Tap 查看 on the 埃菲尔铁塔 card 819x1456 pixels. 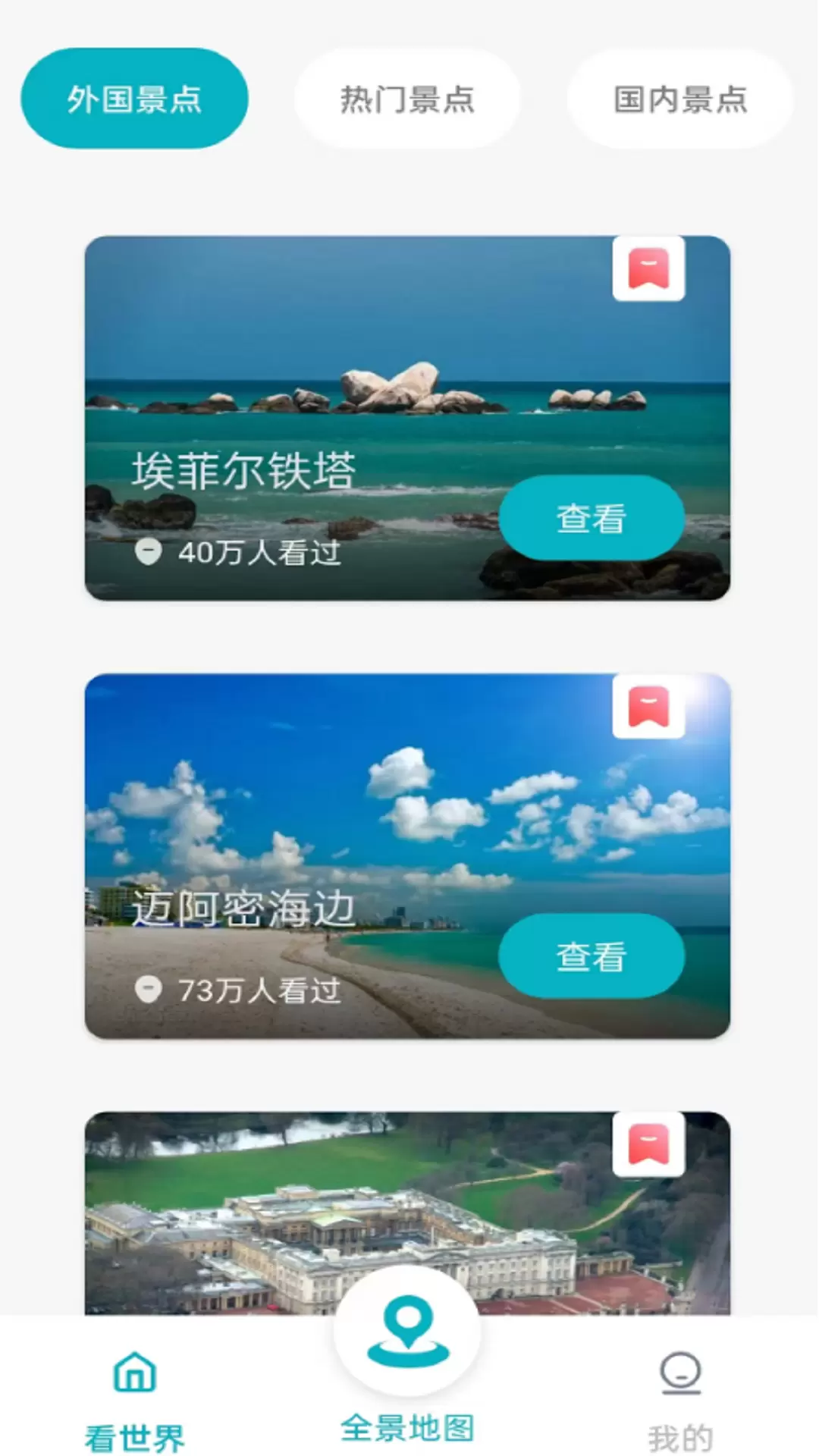(591, 518)
